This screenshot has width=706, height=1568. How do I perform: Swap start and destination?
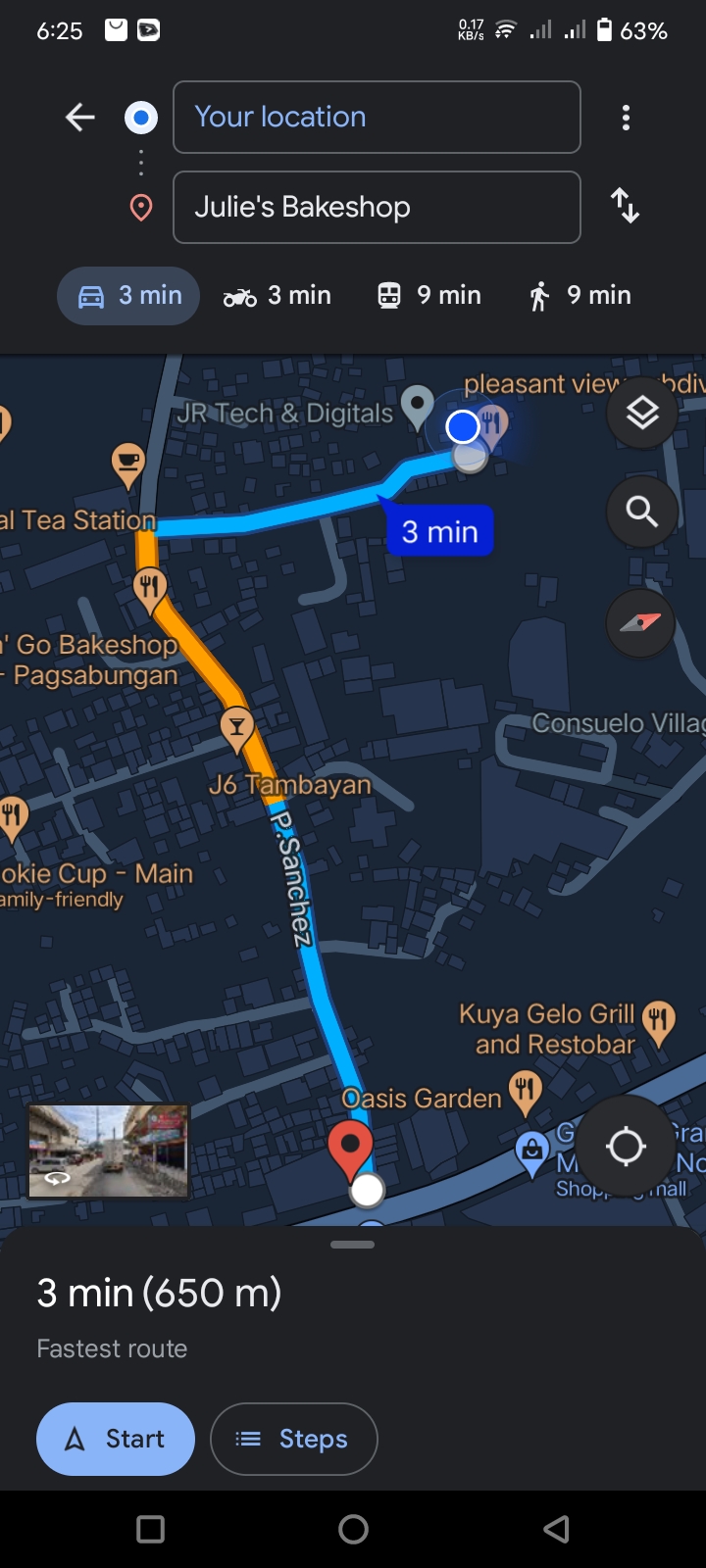(x=625, y=207)
